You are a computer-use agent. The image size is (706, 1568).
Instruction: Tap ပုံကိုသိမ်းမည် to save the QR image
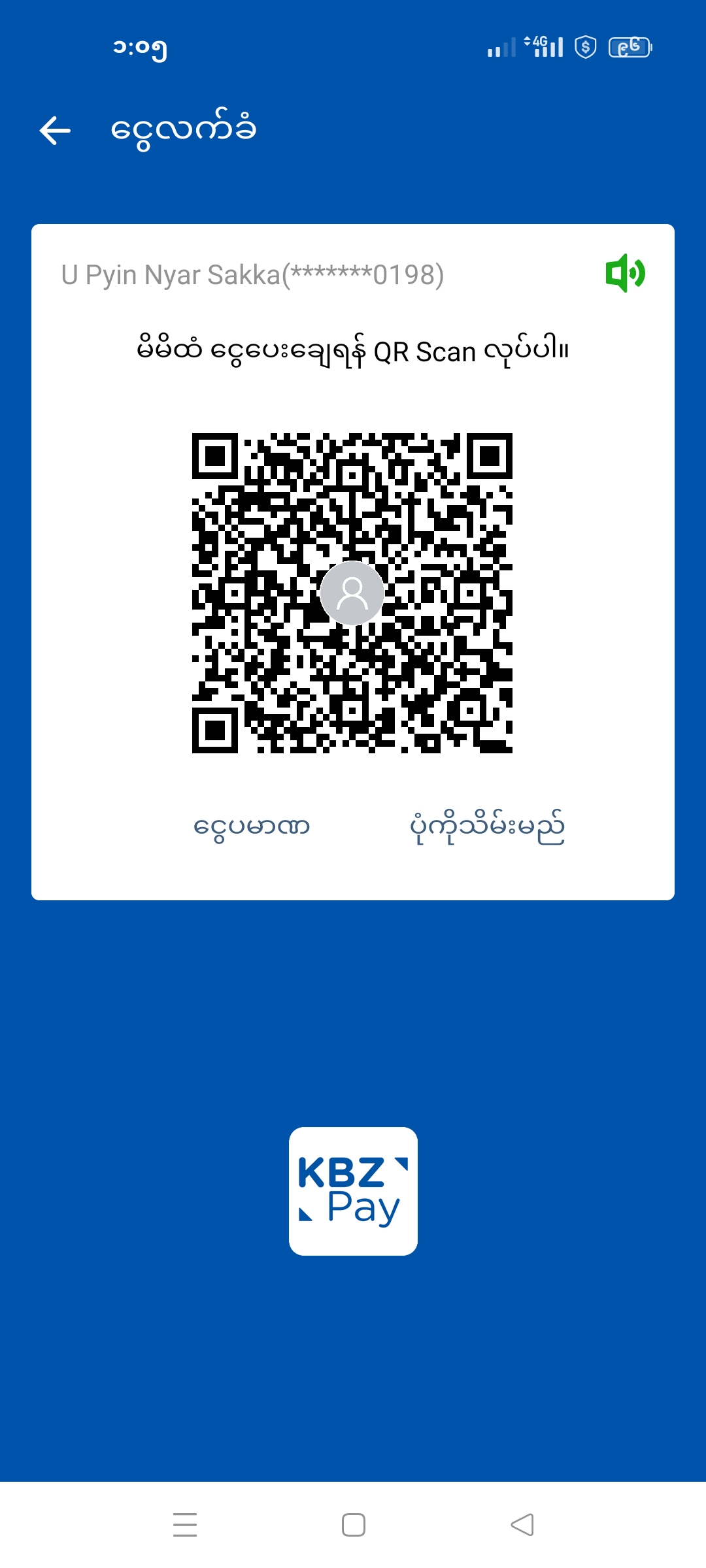(x=487, y=827)
